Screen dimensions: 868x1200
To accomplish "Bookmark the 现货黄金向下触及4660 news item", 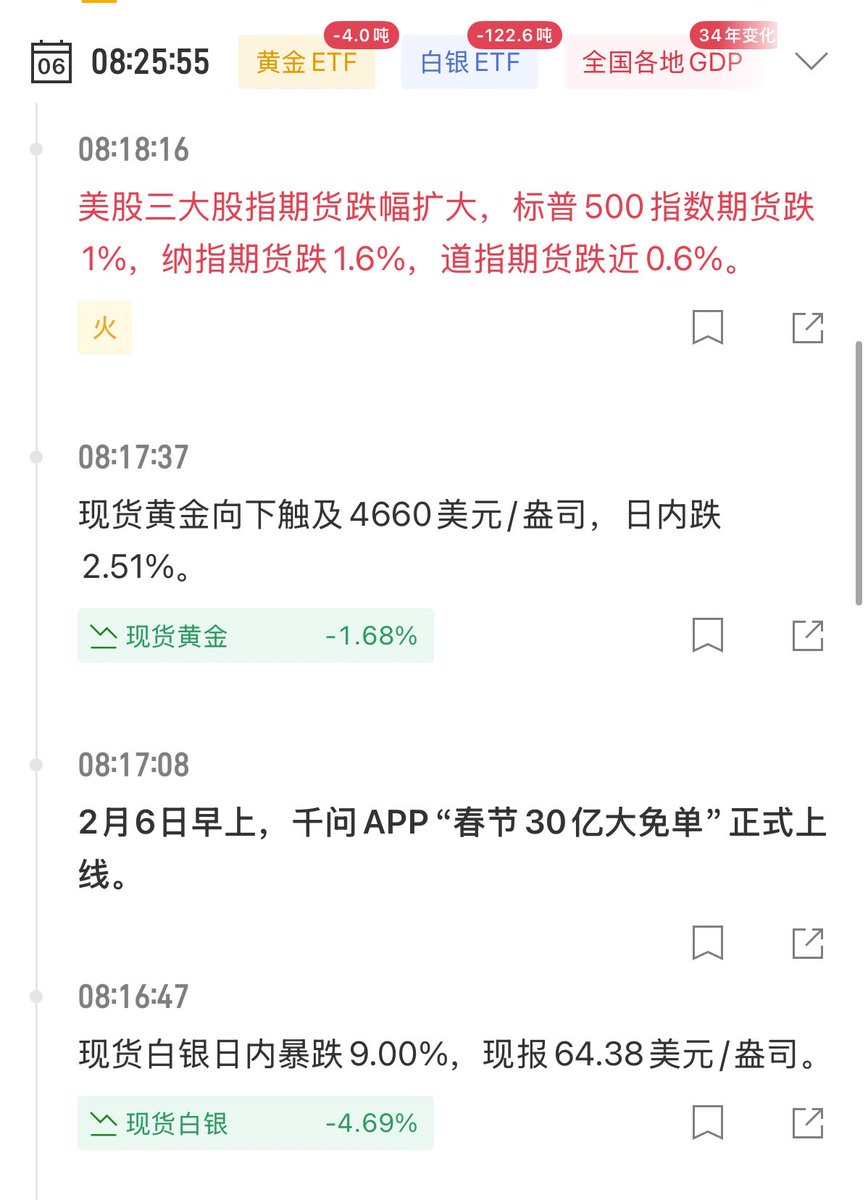I will pyautogui.click(x=708, y=635).
